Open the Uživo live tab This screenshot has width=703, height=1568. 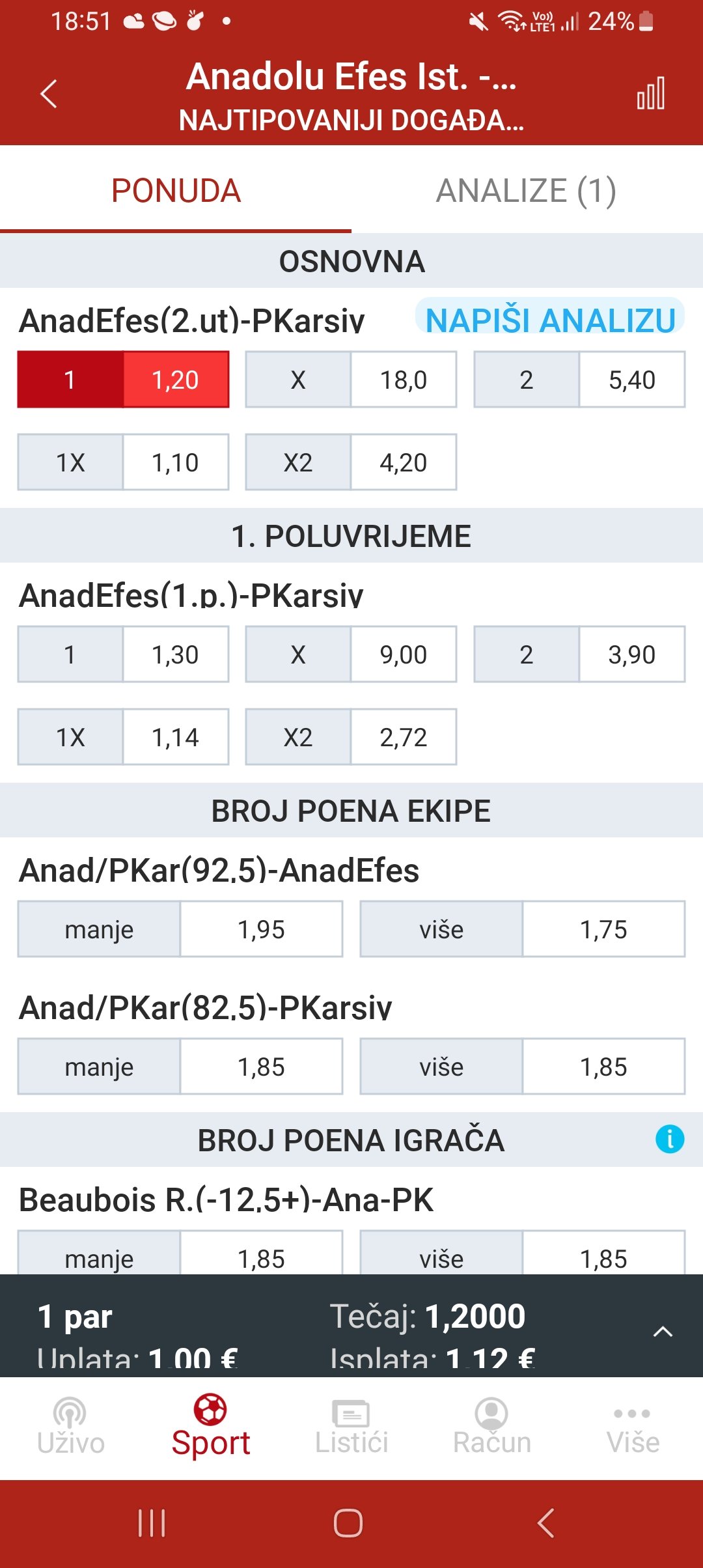(x=70, y=1427)
